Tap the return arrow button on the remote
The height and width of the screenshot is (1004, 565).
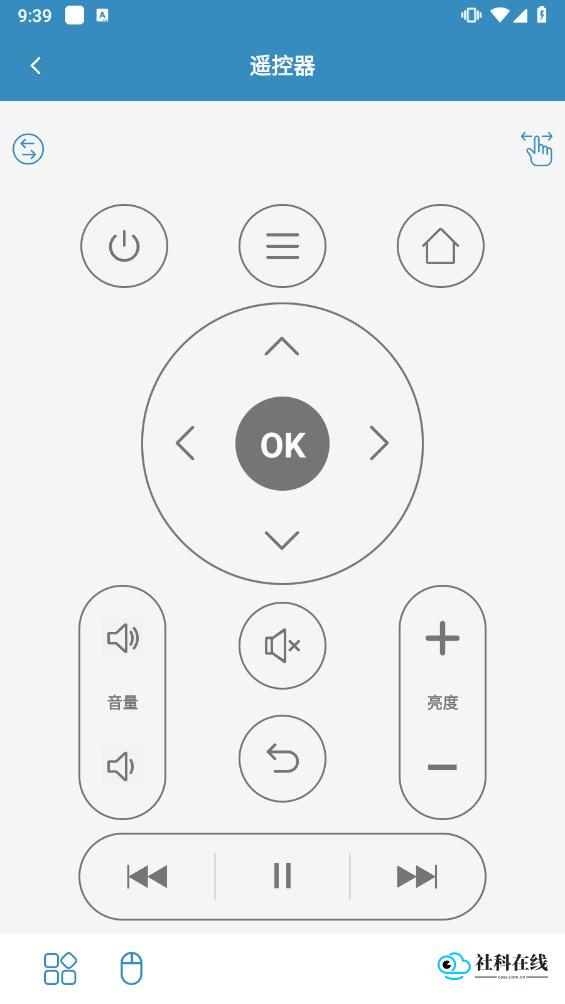(x=282, y=759)
